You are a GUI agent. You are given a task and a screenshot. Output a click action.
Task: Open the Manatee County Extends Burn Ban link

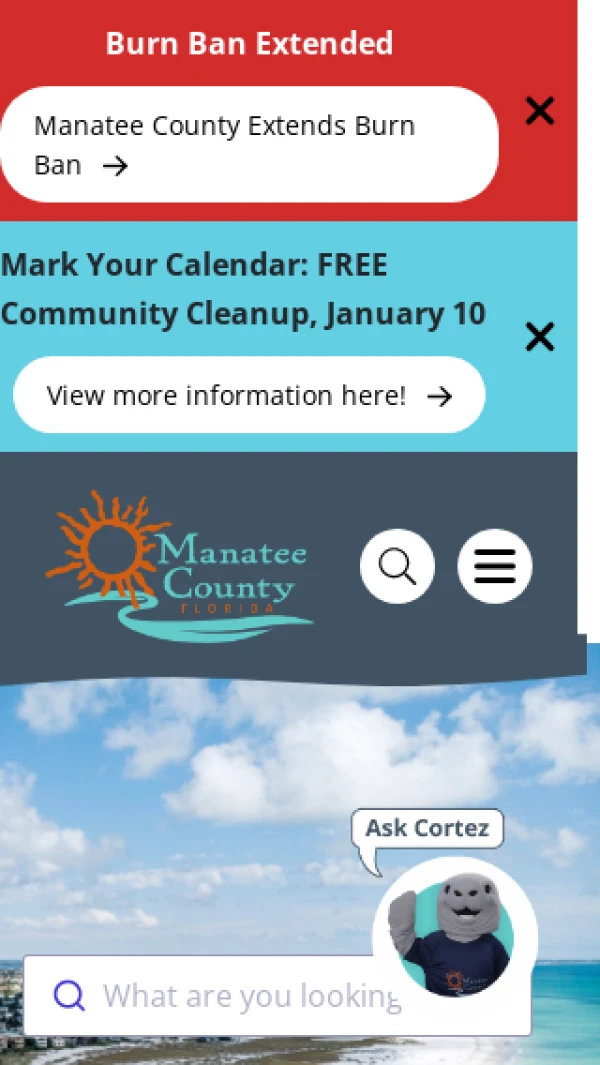(x=248, y=145)
